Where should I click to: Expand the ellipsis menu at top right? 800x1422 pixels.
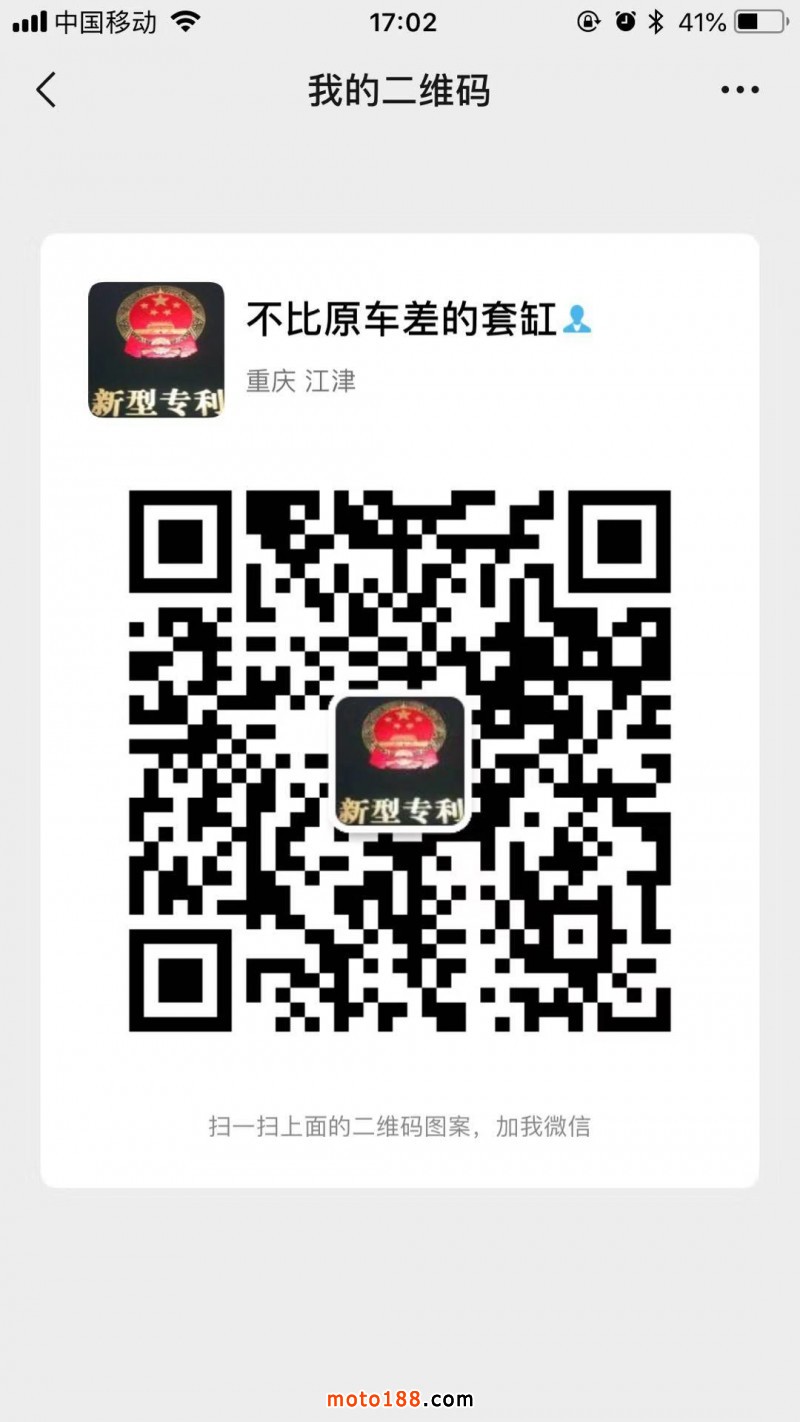click(x=739, y=89)
